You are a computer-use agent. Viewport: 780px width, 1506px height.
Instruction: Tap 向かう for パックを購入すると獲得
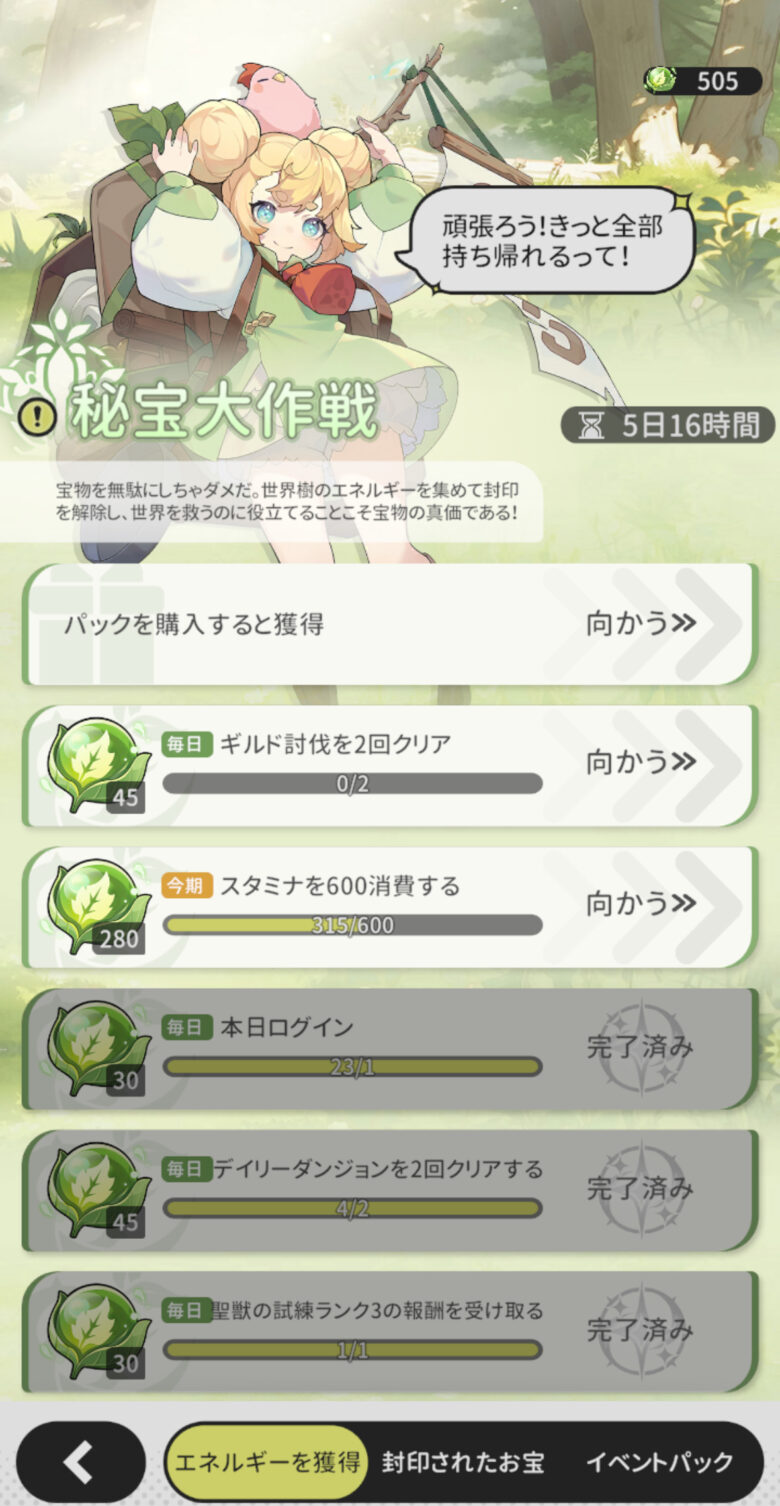(x=640, y=624)
